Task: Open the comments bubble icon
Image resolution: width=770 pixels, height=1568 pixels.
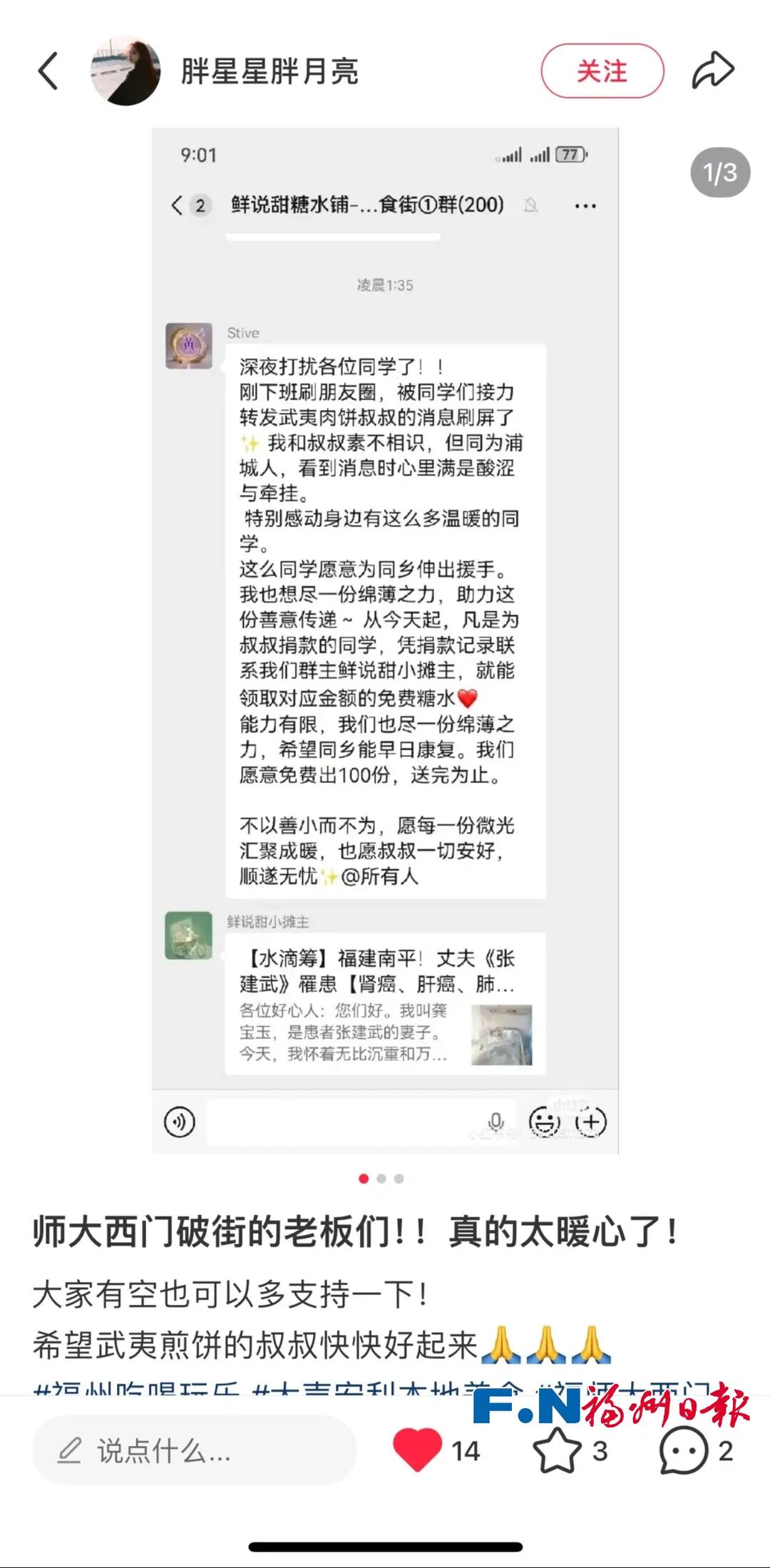Action: click(684, 1450)
